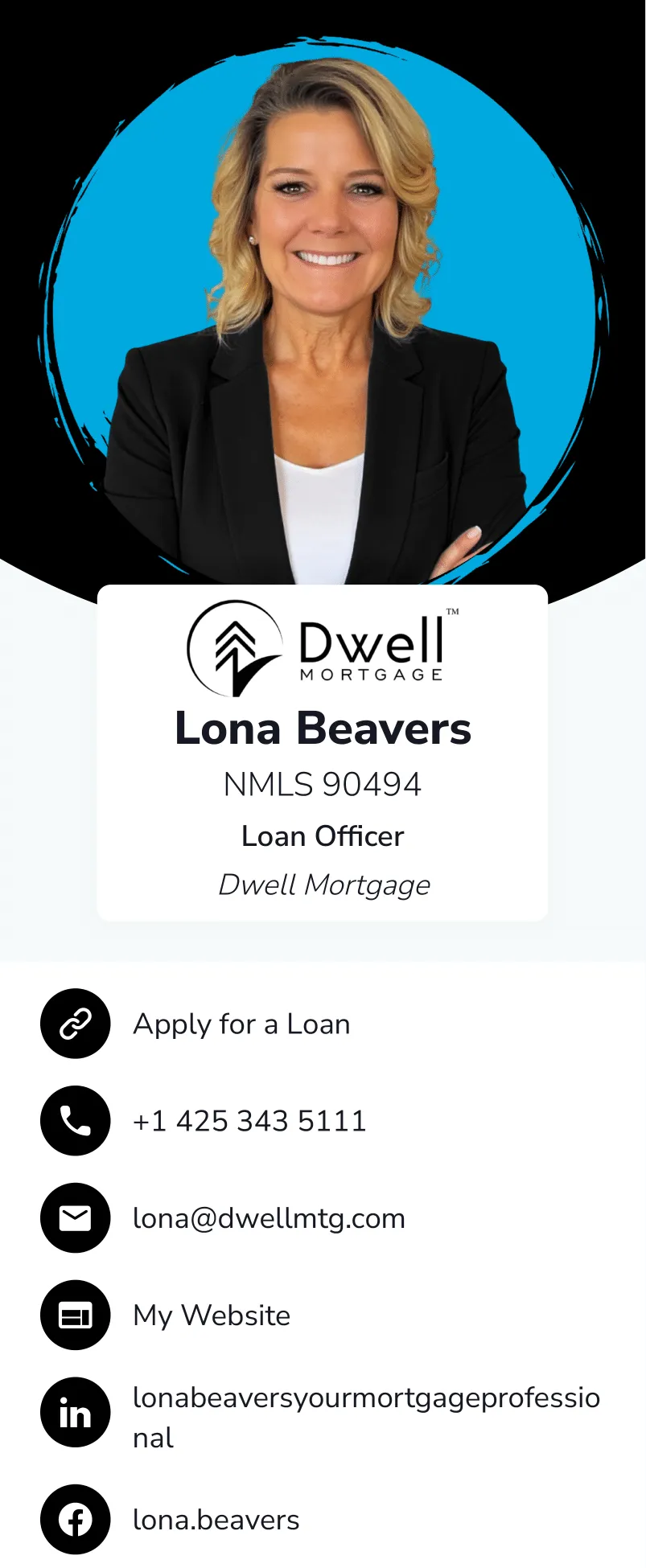Email lona@dwellmtg.com
The image size is (646, 1568).
click(269, 1218)
